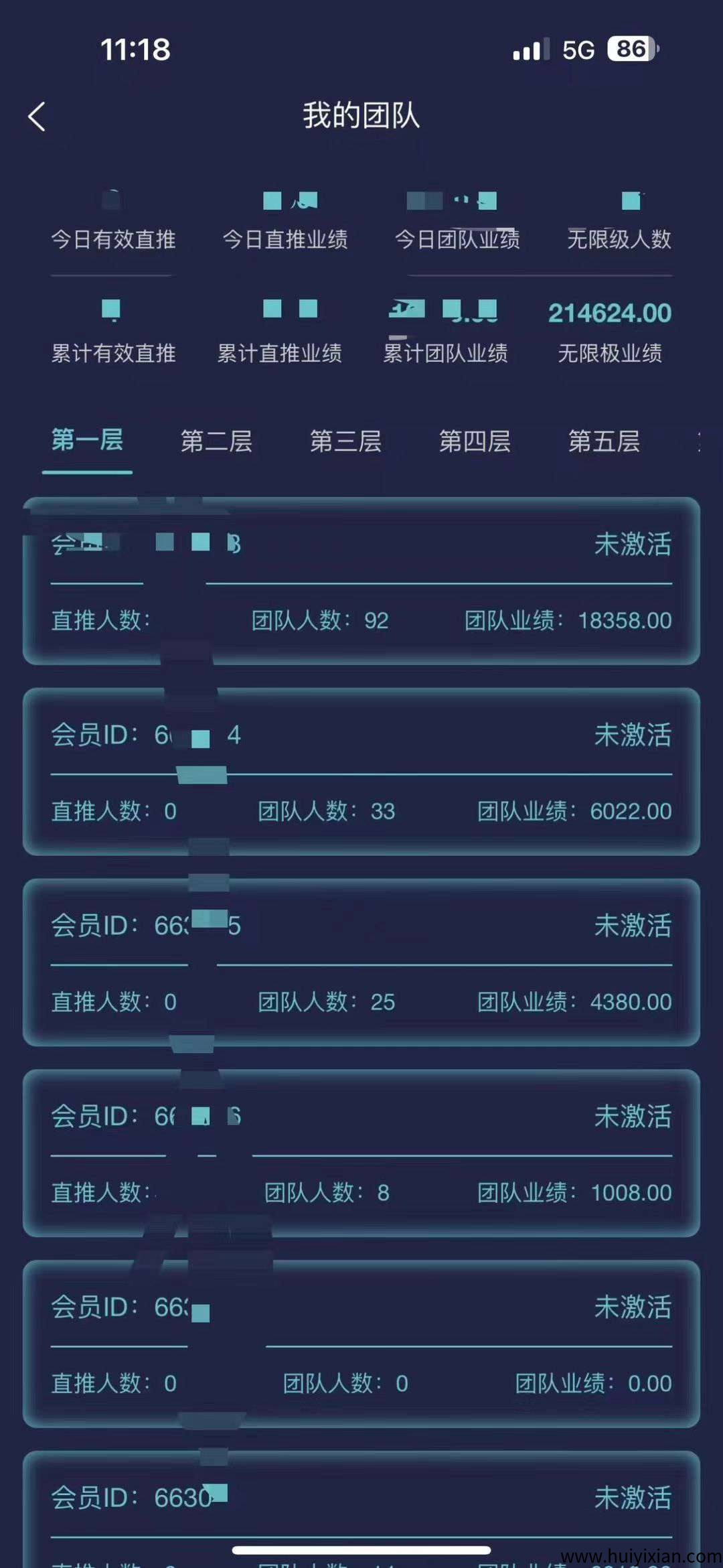This screenshot has width=723, height=1568.
Task: Open the member card with 团队人数 92
Action: point(361,583)
